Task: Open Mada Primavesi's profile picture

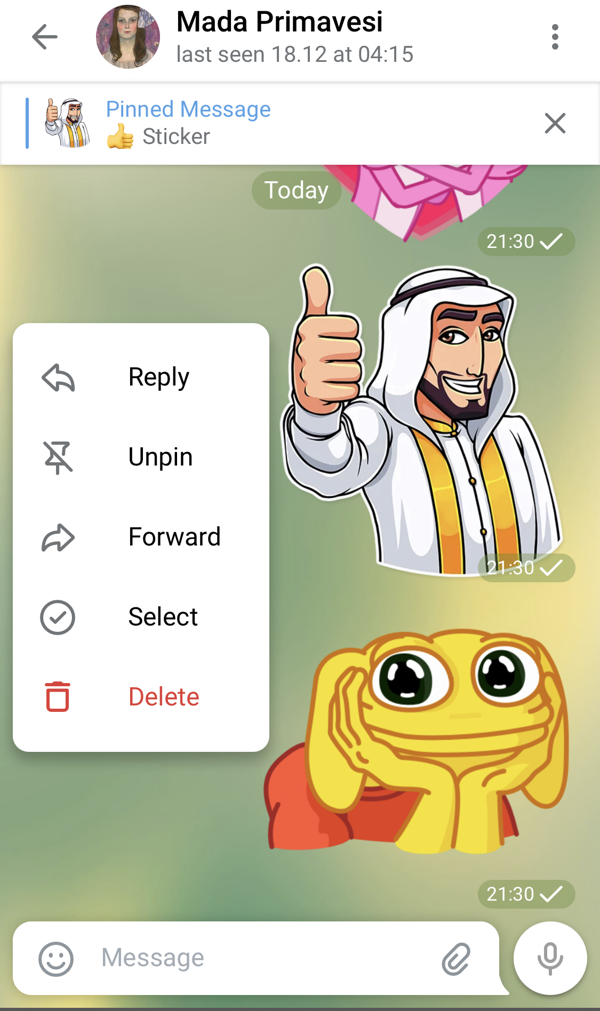Action: [128, 37]
